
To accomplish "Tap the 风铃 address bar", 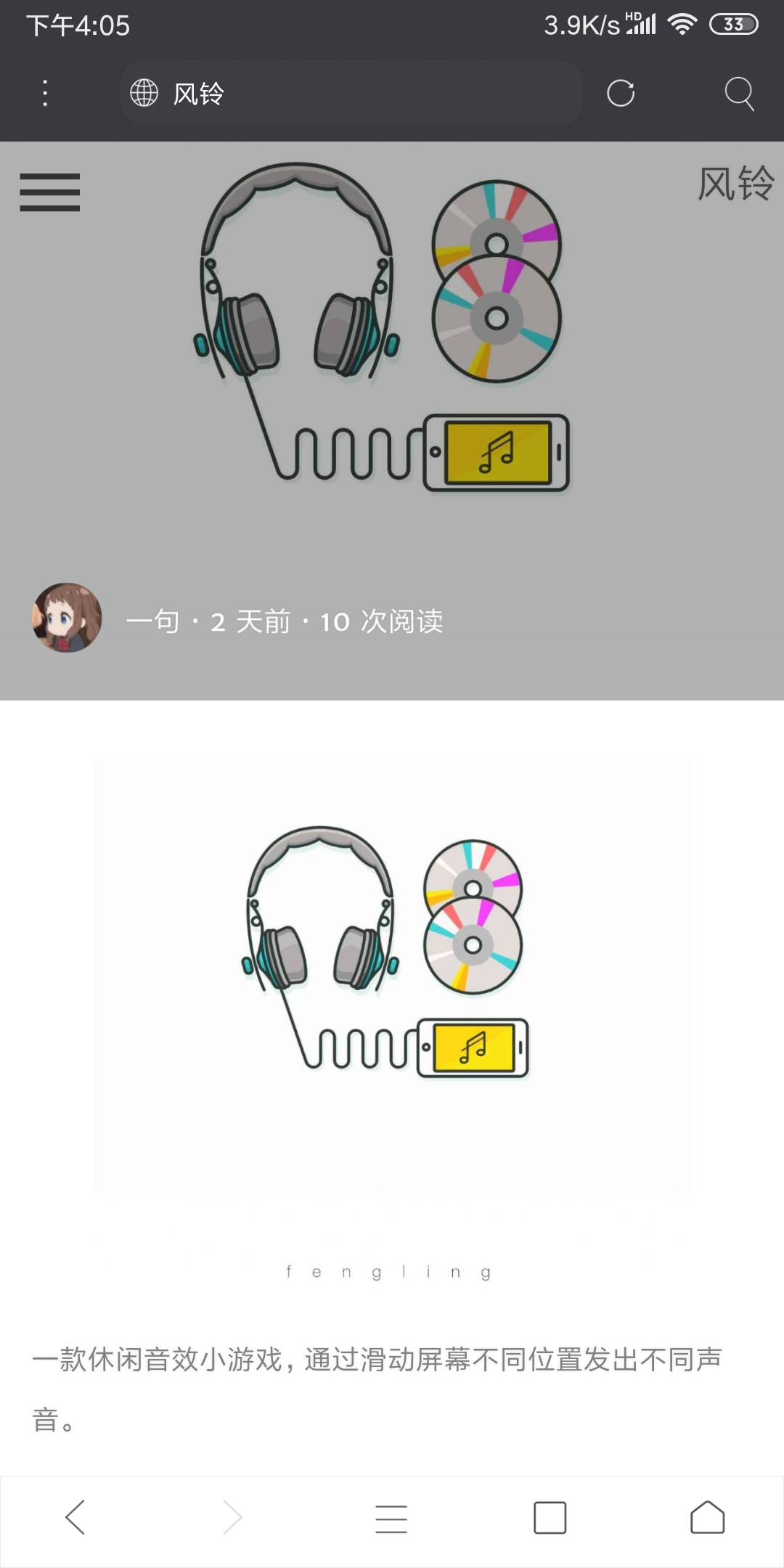I will tap(351, 93).
